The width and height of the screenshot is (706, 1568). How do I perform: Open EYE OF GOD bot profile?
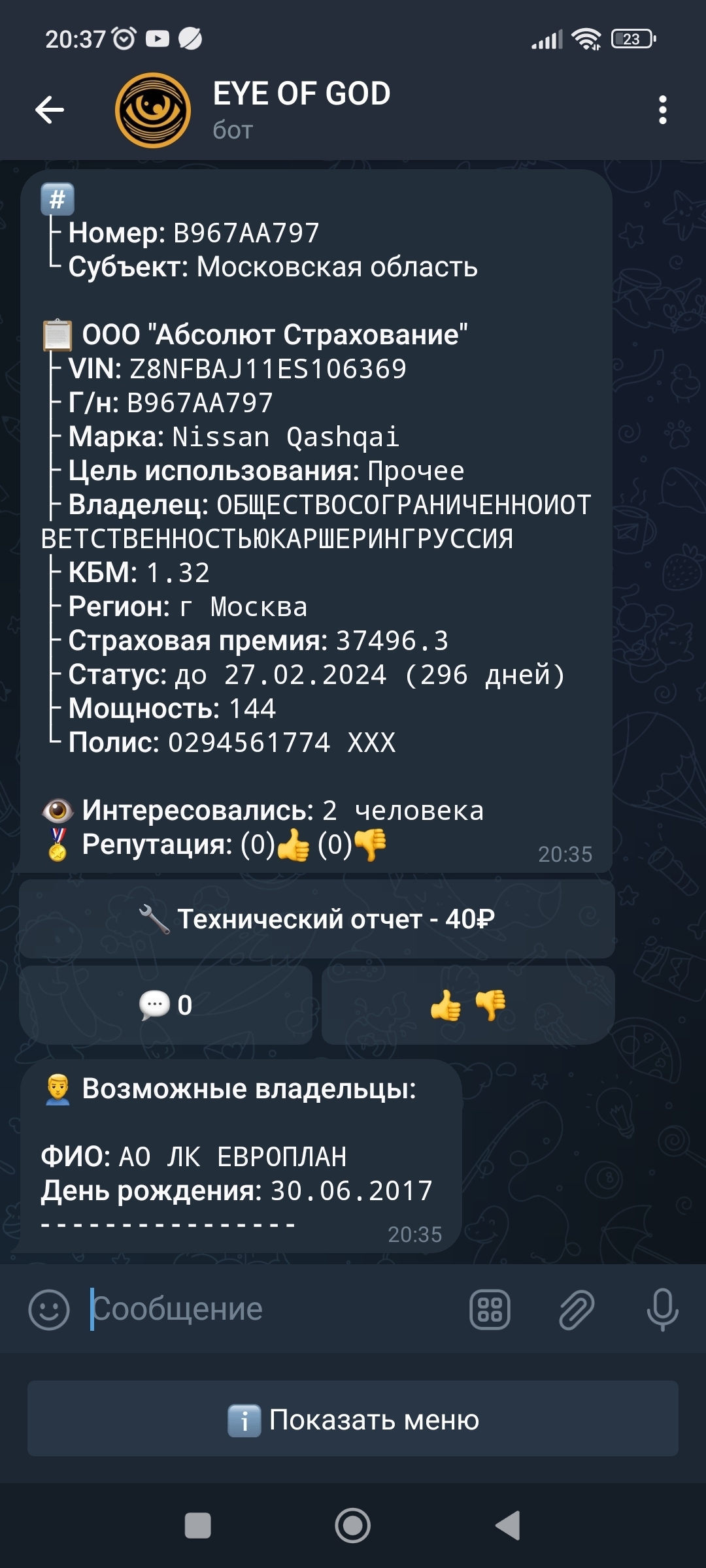(301, 109)
